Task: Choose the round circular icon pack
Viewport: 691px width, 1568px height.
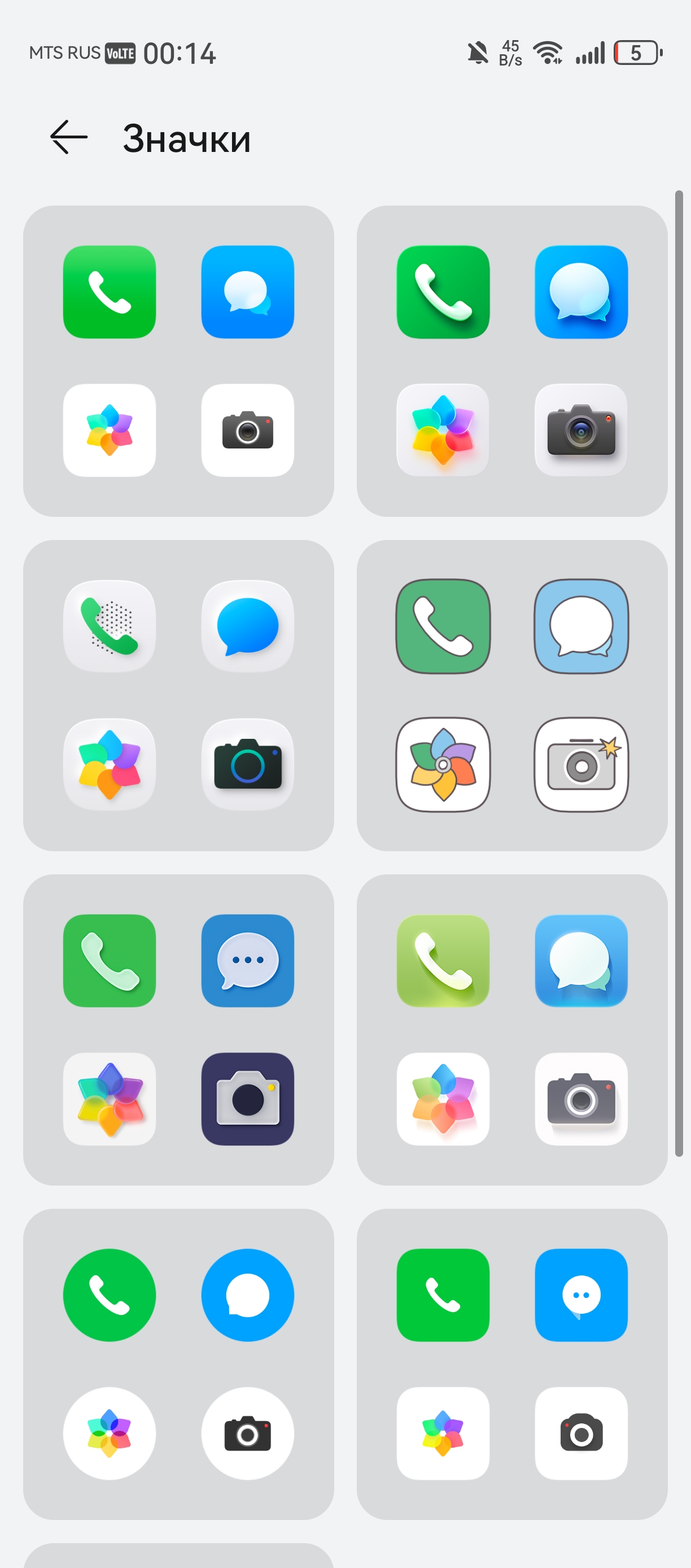Action: pos(178,1364)
